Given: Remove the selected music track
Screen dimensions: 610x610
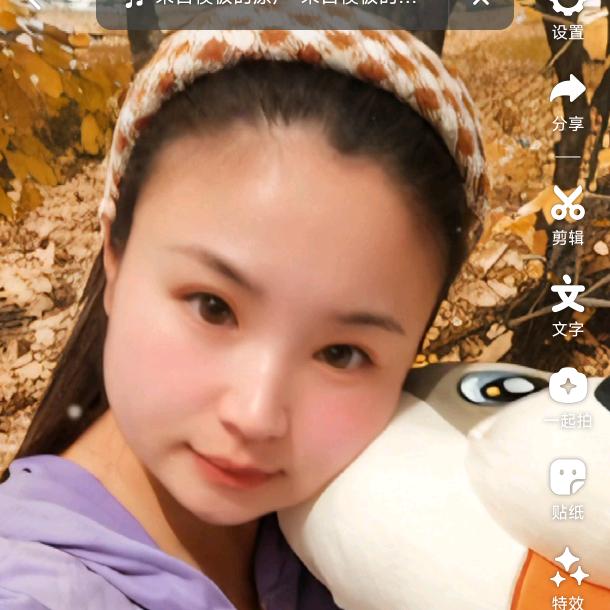Looking at the screenshot, I should point(481,4).
